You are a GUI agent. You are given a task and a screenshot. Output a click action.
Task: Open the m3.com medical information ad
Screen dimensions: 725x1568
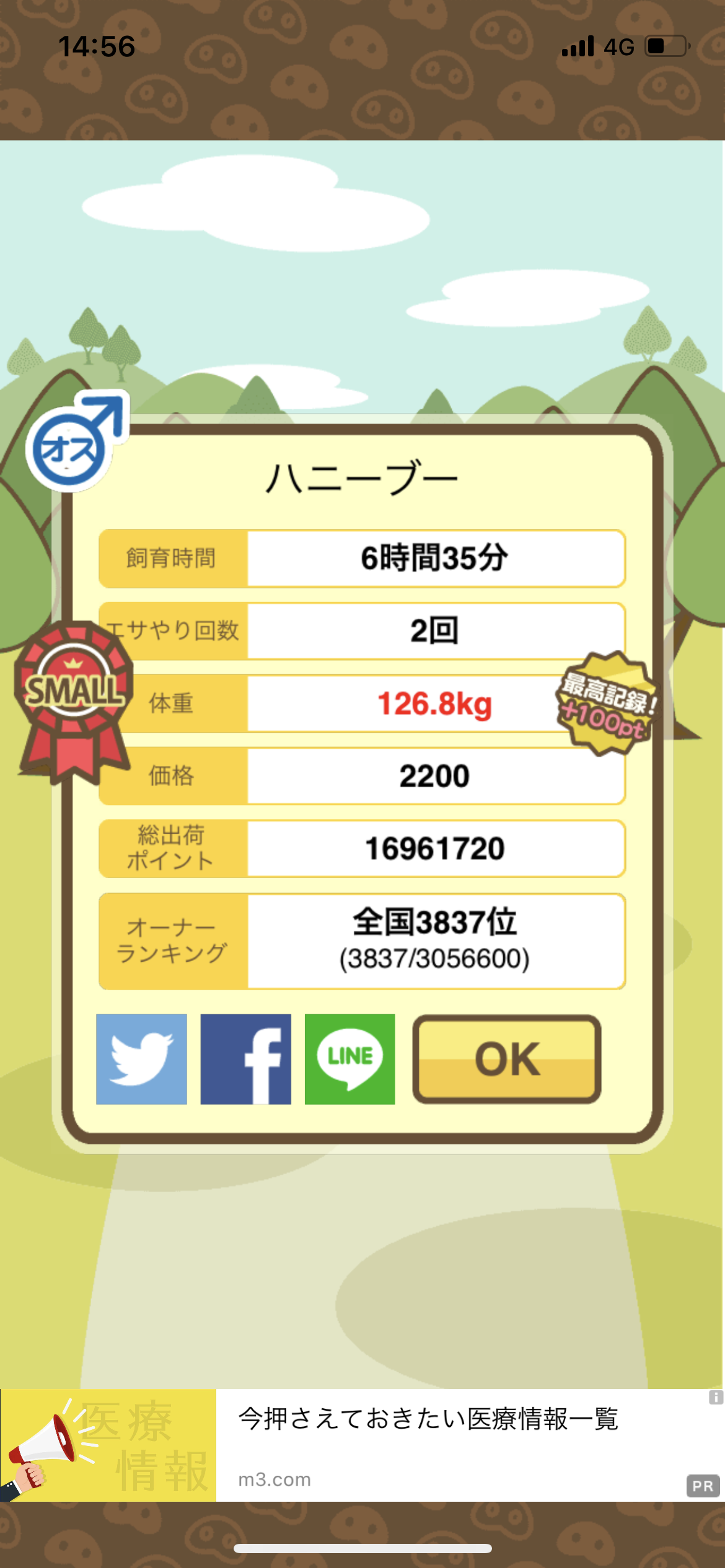click(362, 1445)
